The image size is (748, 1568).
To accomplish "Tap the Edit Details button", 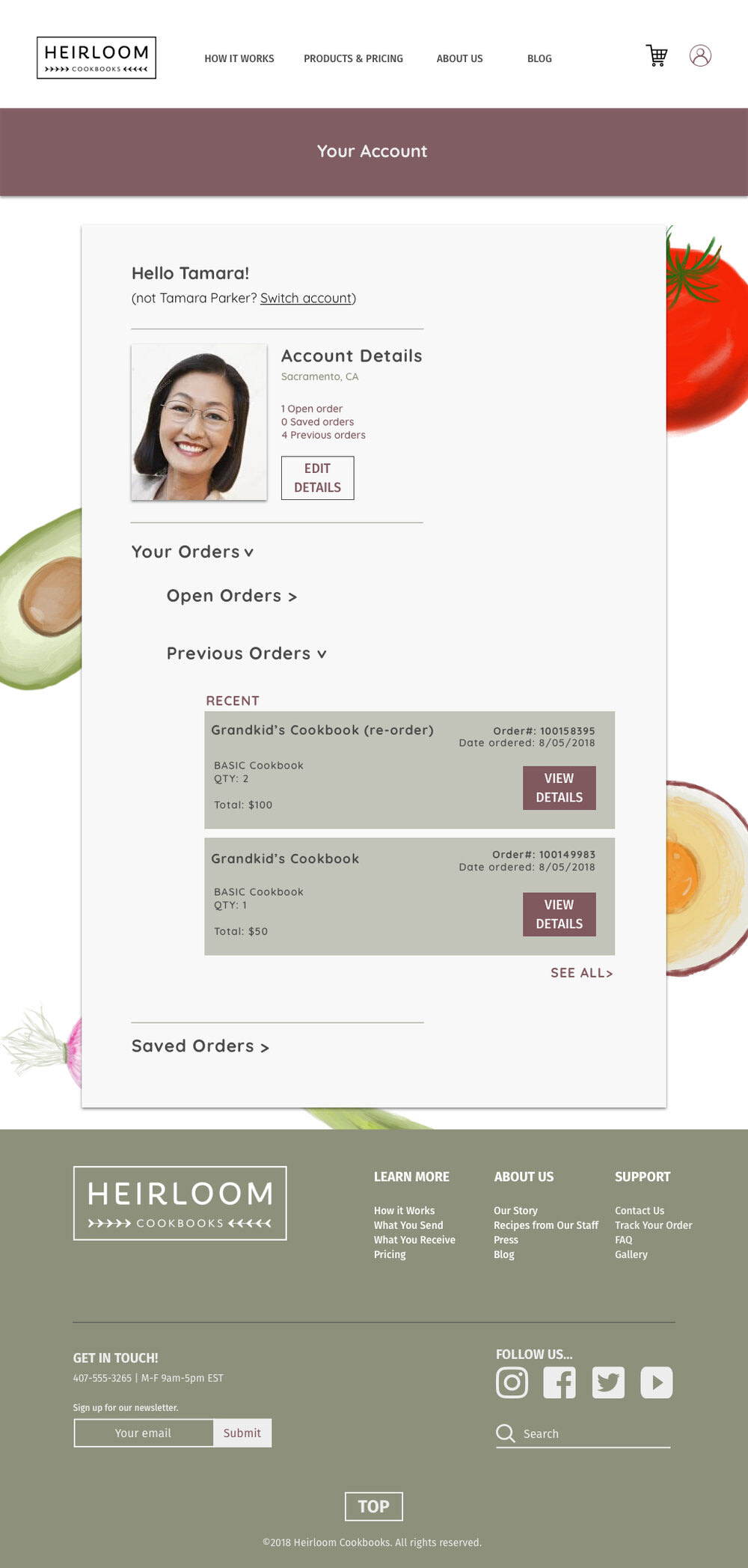I will 317,478.
